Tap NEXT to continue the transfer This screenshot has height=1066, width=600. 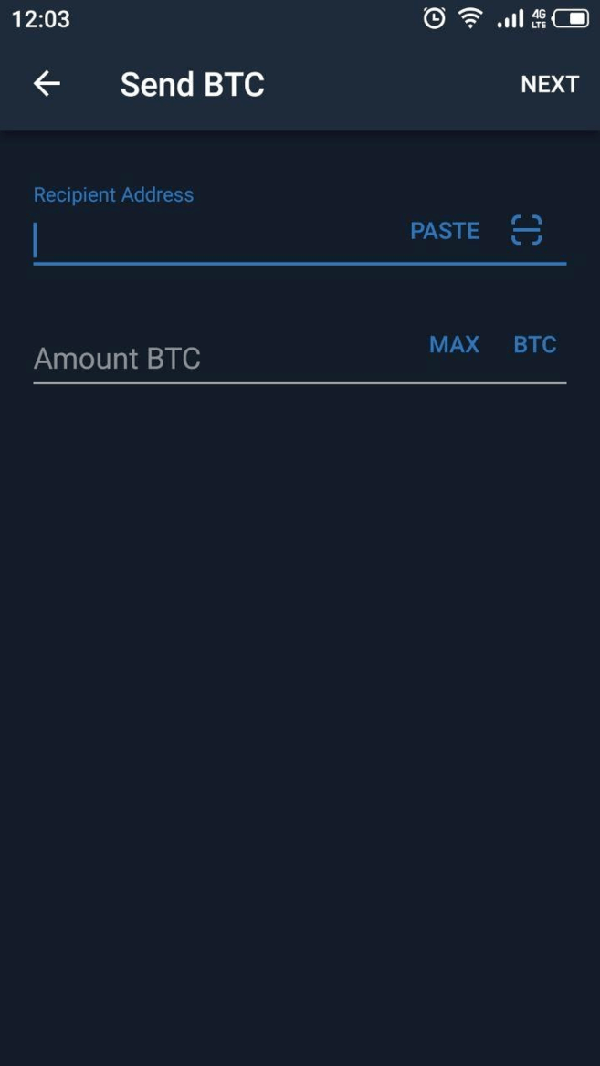pos(549,84)
